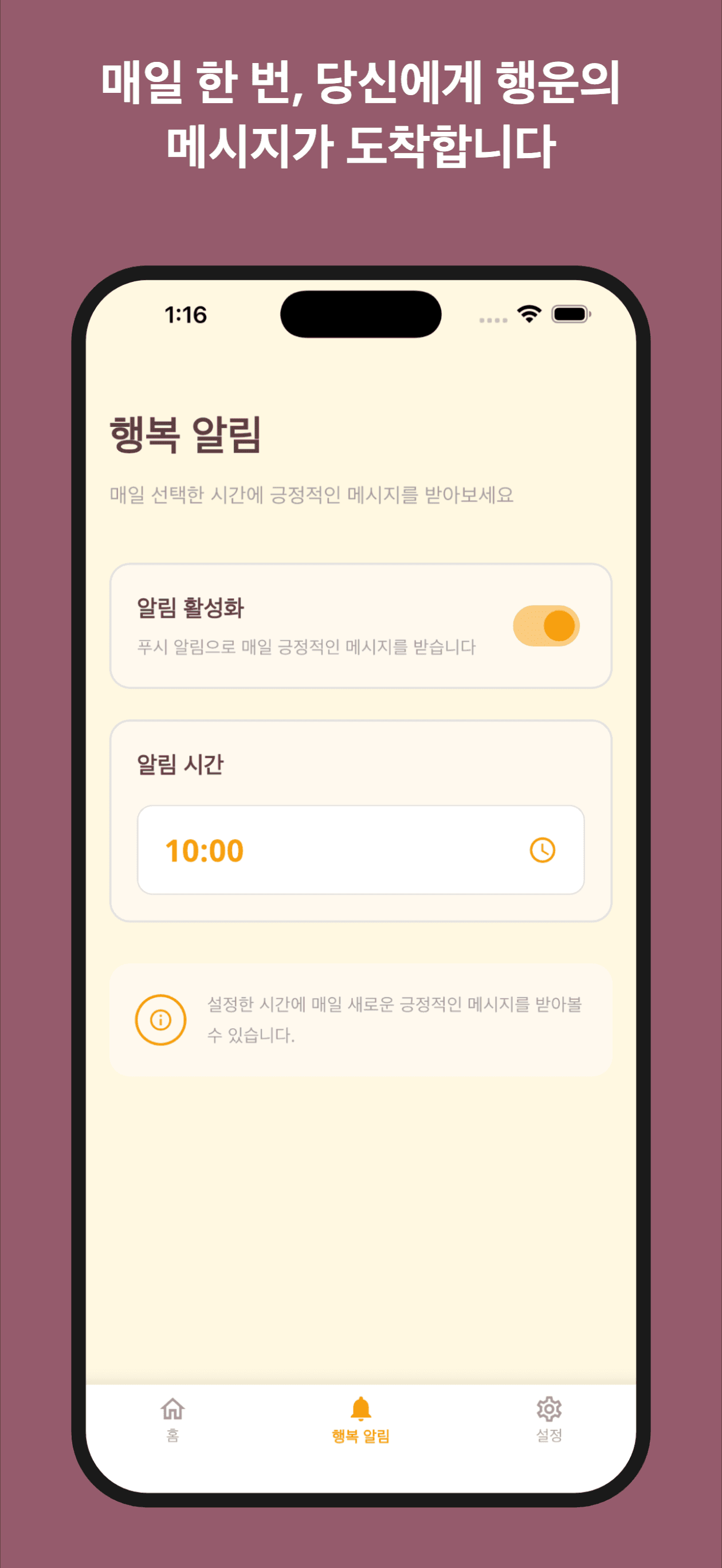Open the notification time chooser control

tap(361, 850)
